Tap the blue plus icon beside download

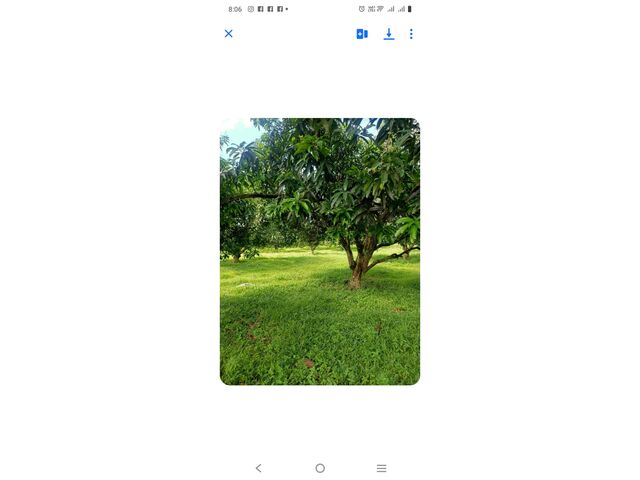(x=362, y=34)
